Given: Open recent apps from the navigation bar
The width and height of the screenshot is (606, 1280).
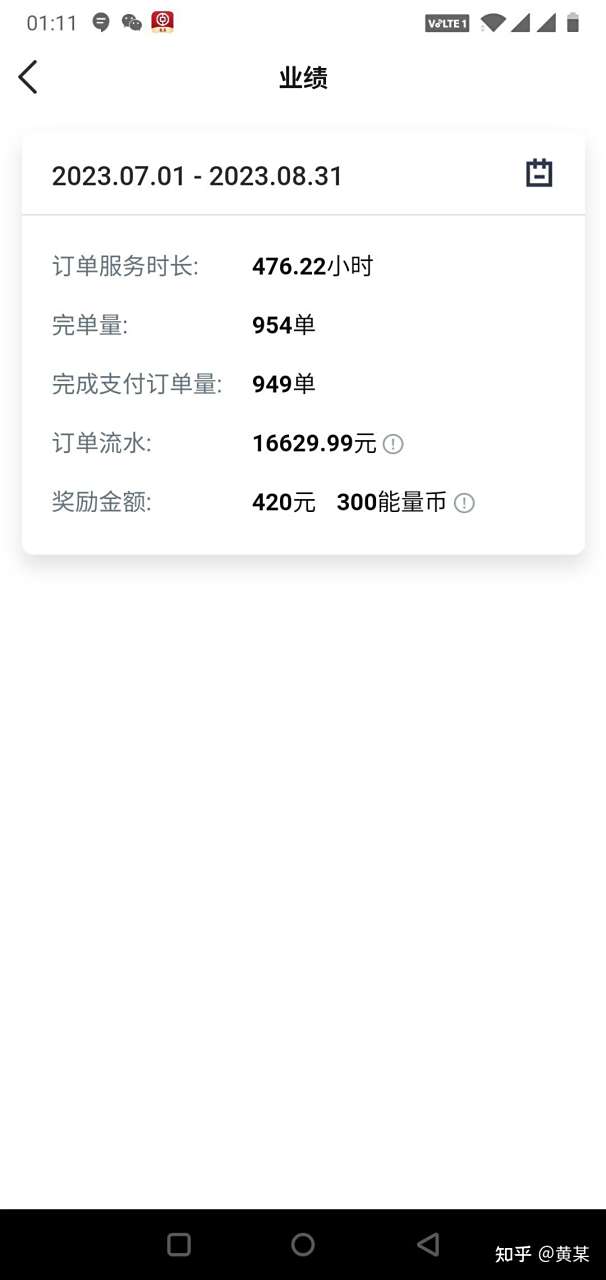Looking at the screenshot, I should (179, 1244).
